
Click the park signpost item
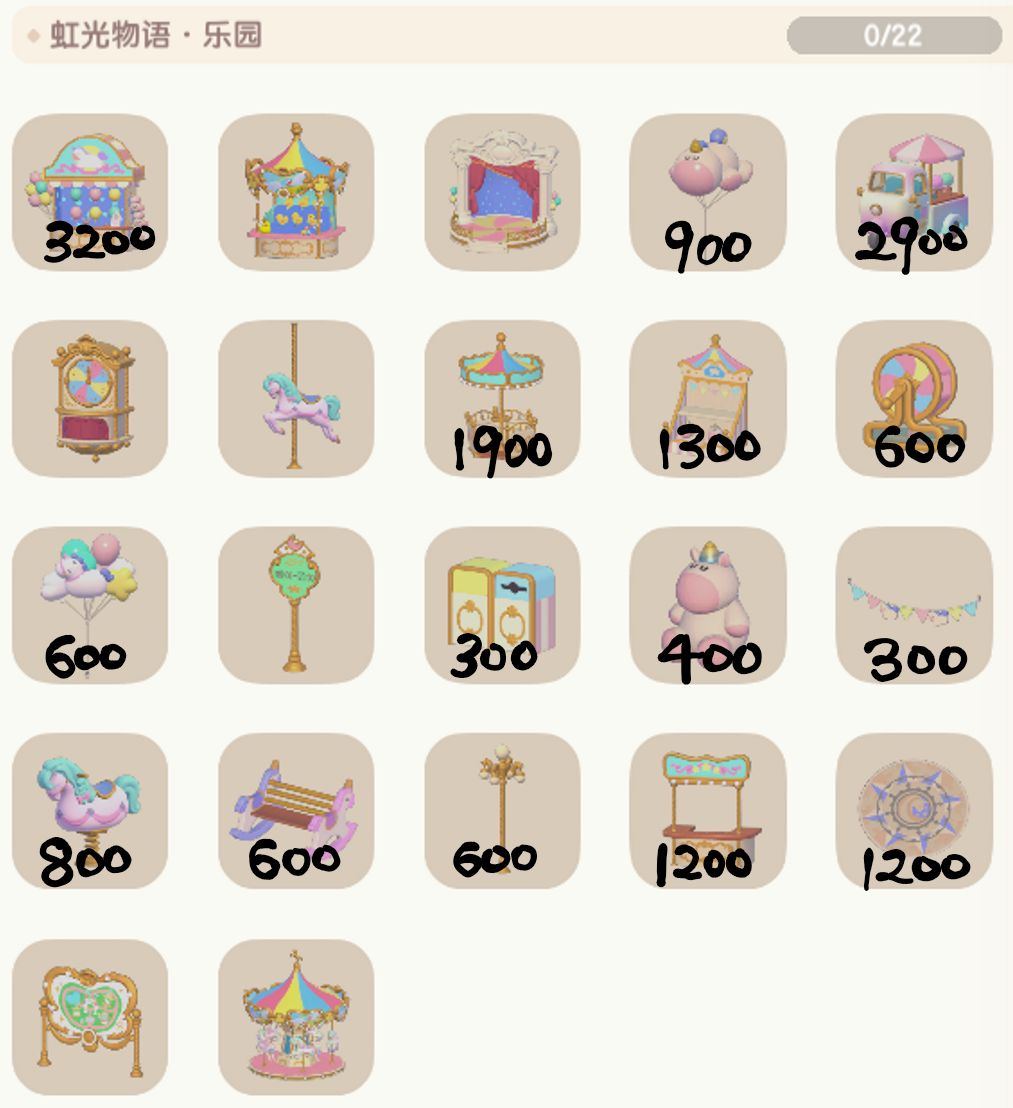[296, 605]
